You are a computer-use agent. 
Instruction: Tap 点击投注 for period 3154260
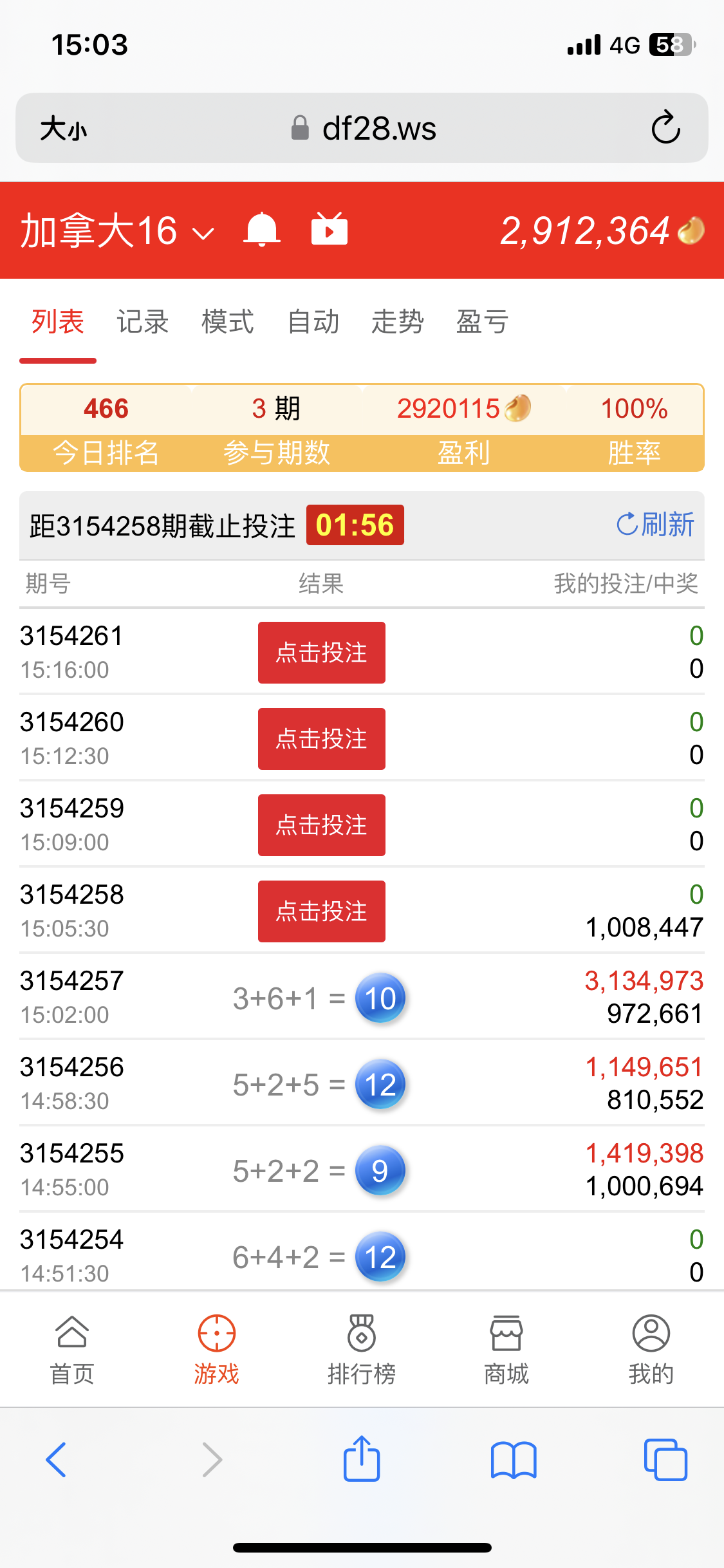pos(321,739)
